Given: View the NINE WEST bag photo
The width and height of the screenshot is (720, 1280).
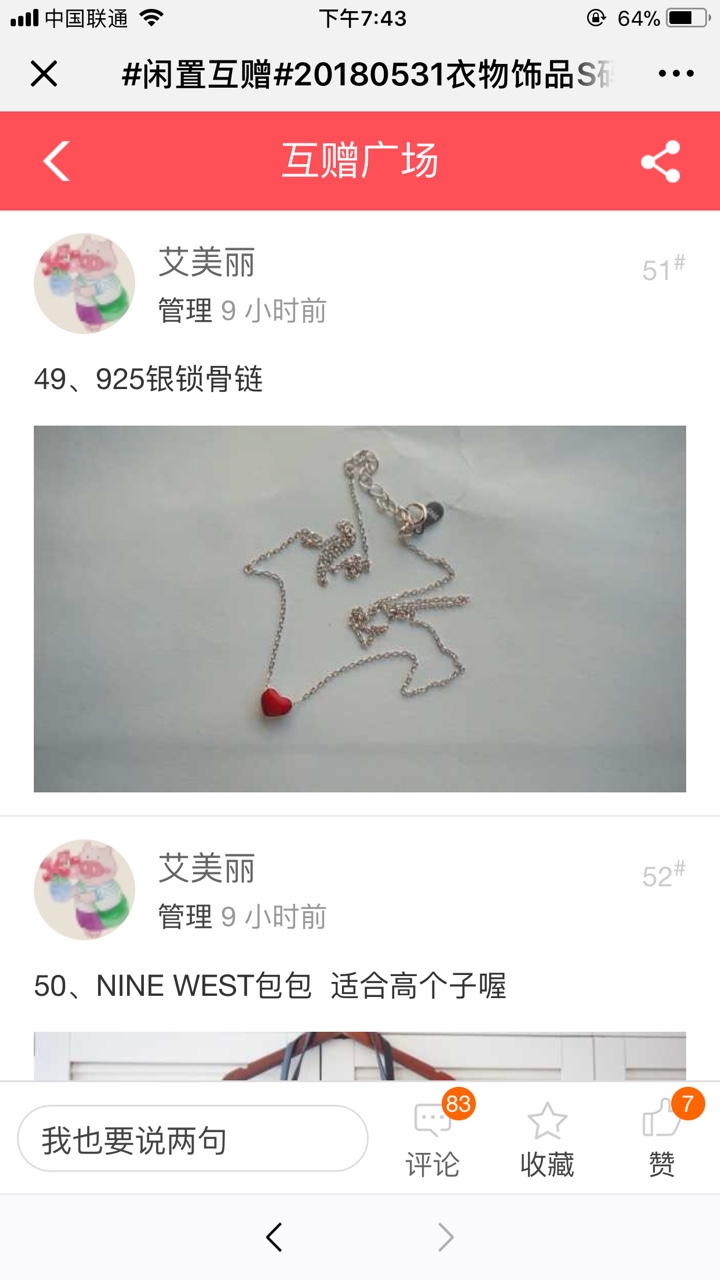Looking at the screenshot, I should pos(360,1056).
